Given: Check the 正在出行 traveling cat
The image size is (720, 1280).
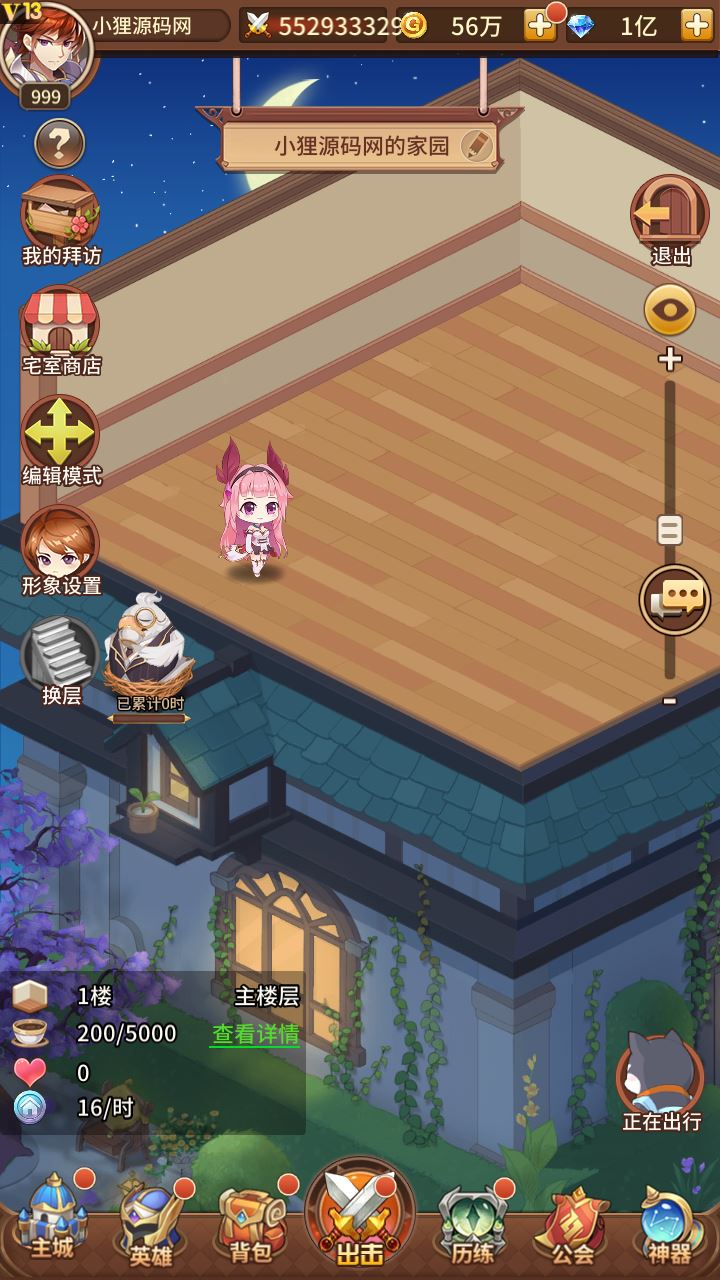Looking at the screenshot, I should [660, 1080].
